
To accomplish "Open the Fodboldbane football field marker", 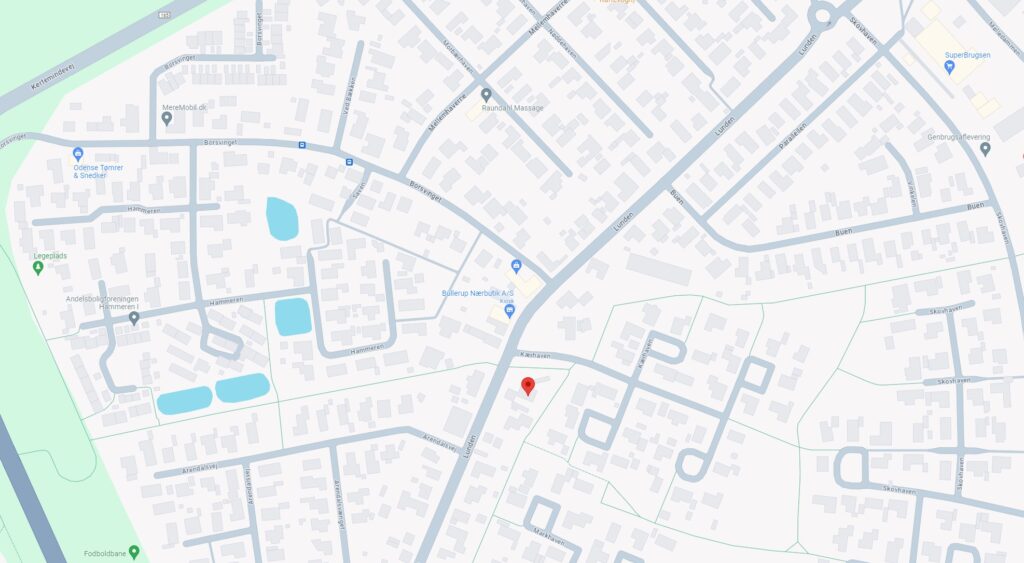I will [134, 551].
